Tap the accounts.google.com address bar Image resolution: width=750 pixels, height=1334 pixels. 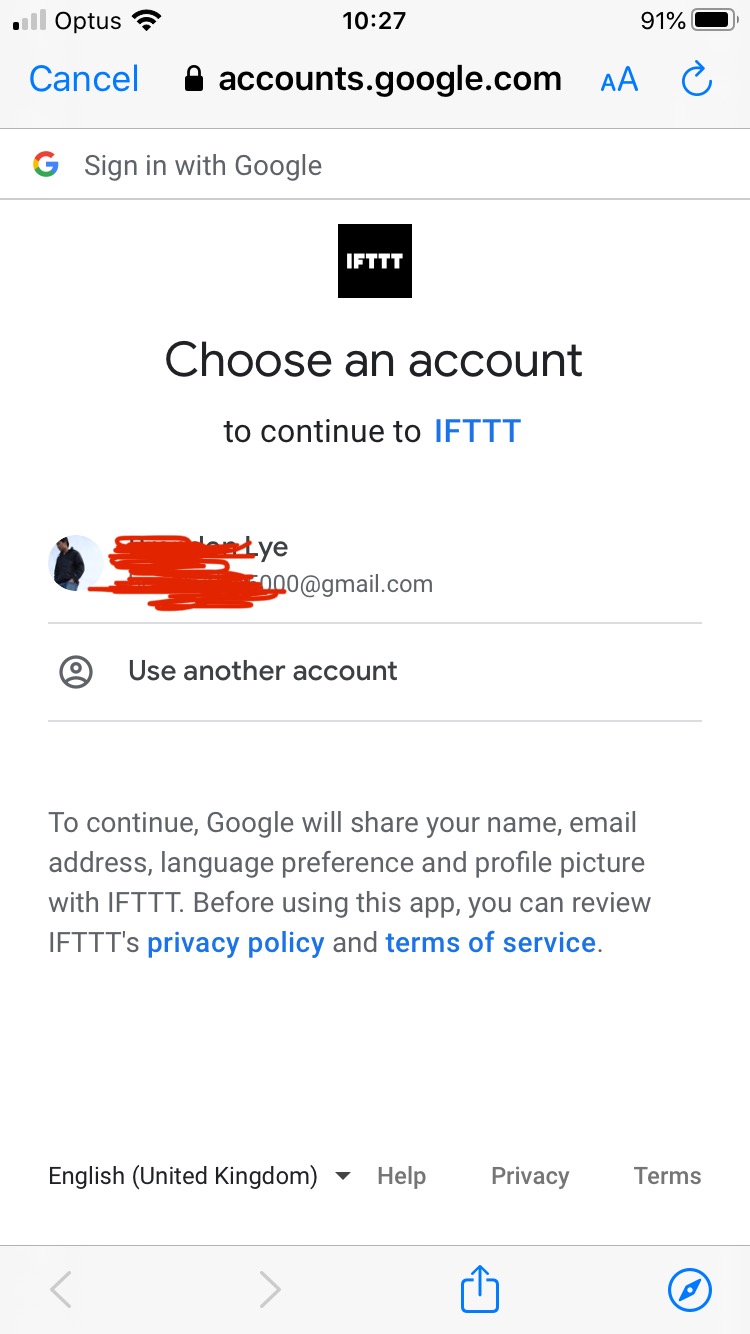[x=374, y=79]
